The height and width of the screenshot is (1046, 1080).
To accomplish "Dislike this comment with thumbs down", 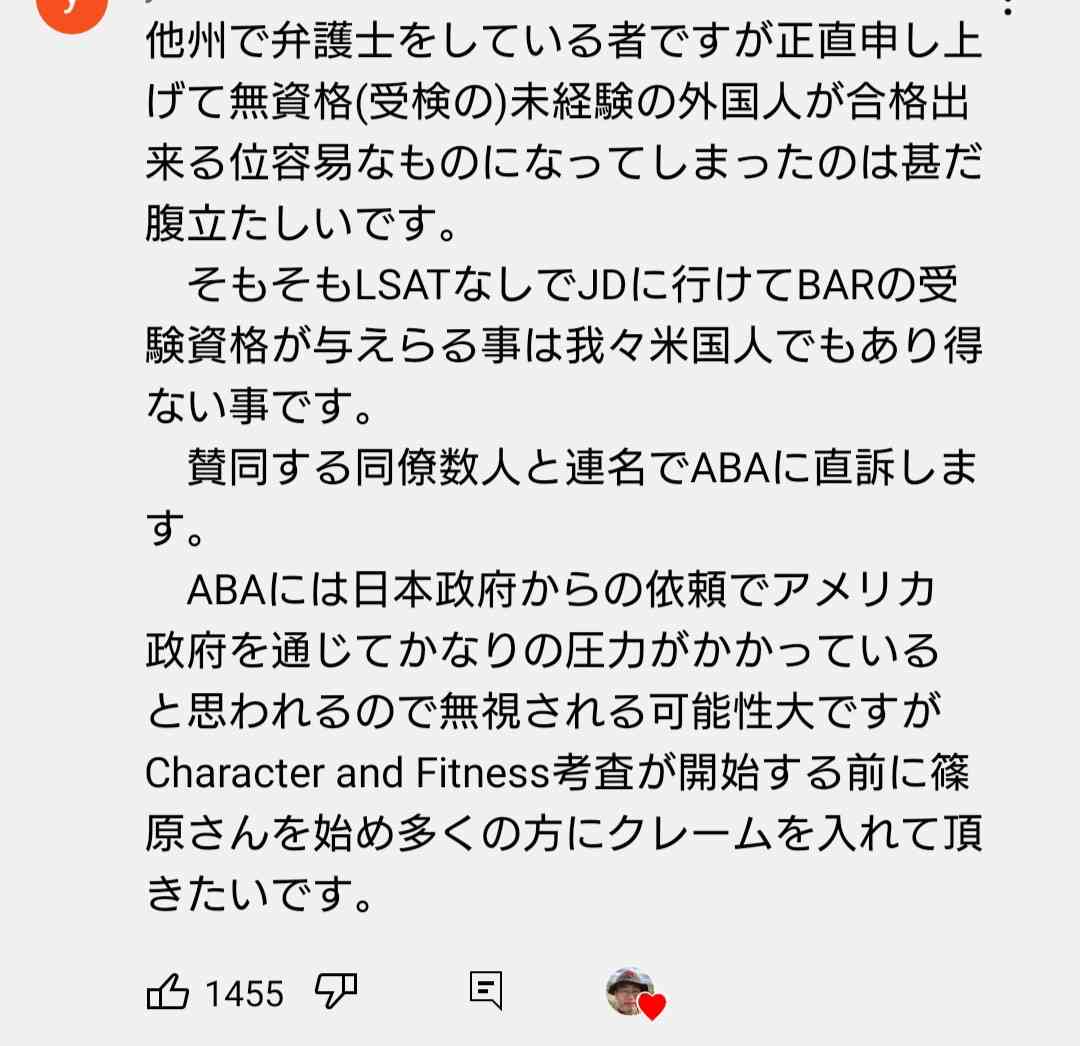I will click(x=335, y=991).
